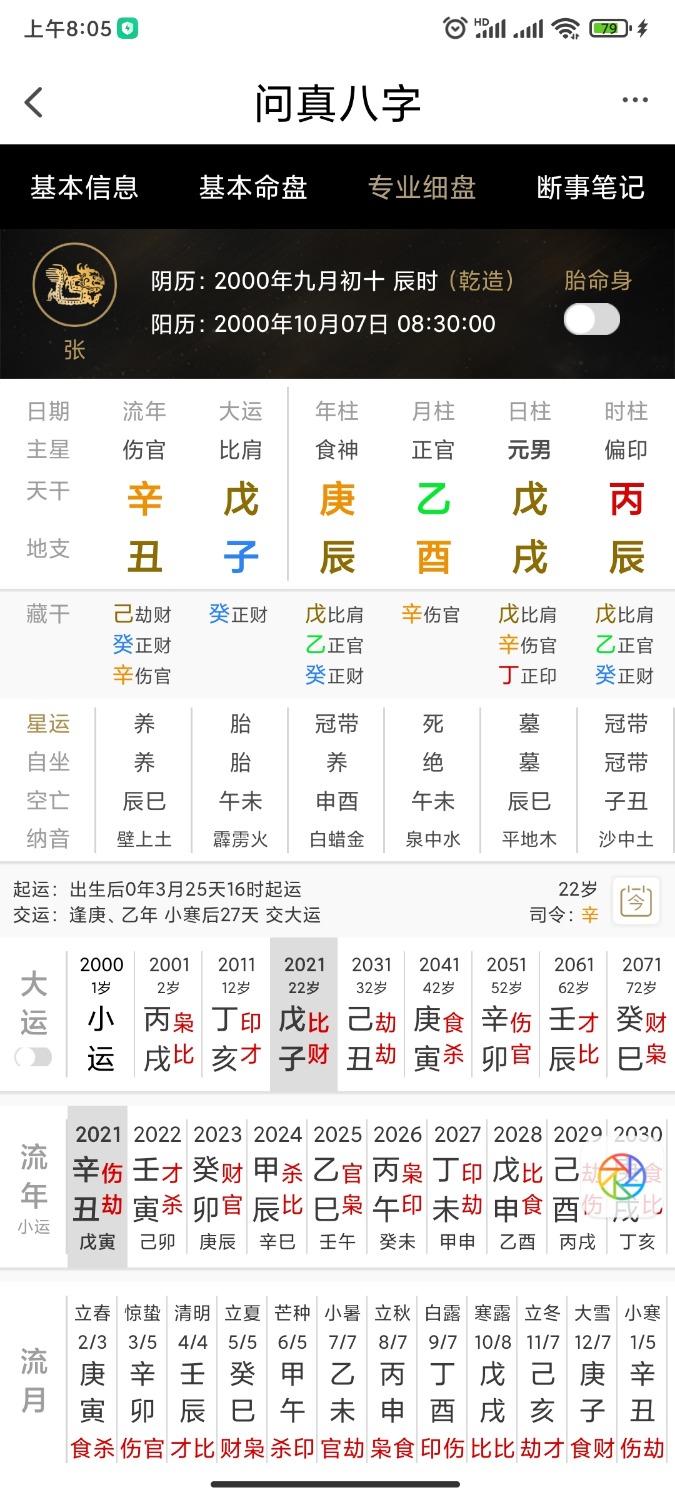
Task: Select the 2031 己丑 大运 column
Action: click(x=372, y=1014)
